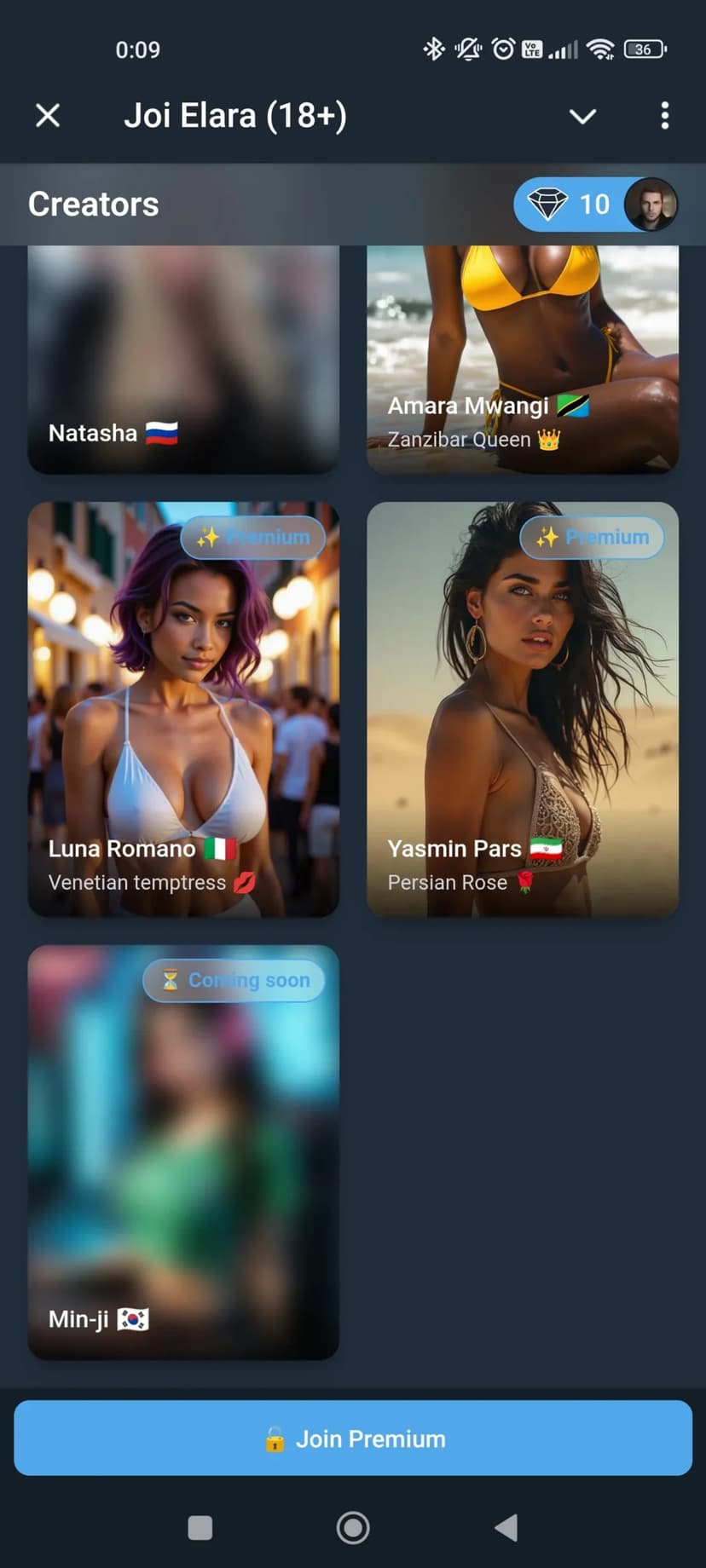Expand the chevron dropdown in header
Screen dimensions: 706x1568
tap(582, 116)
